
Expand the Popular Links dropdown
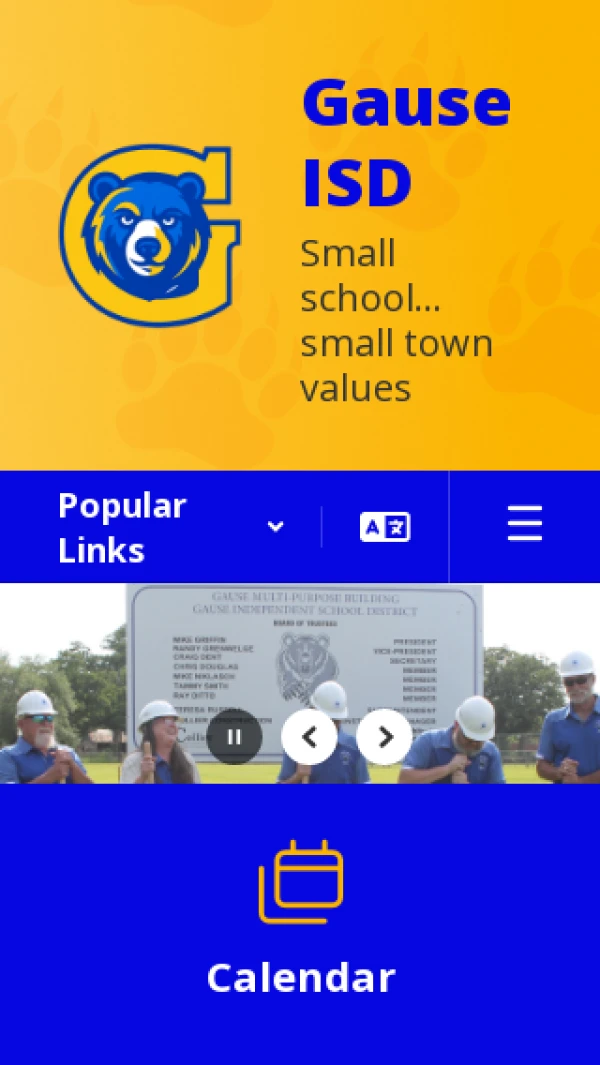coord(172,527)
